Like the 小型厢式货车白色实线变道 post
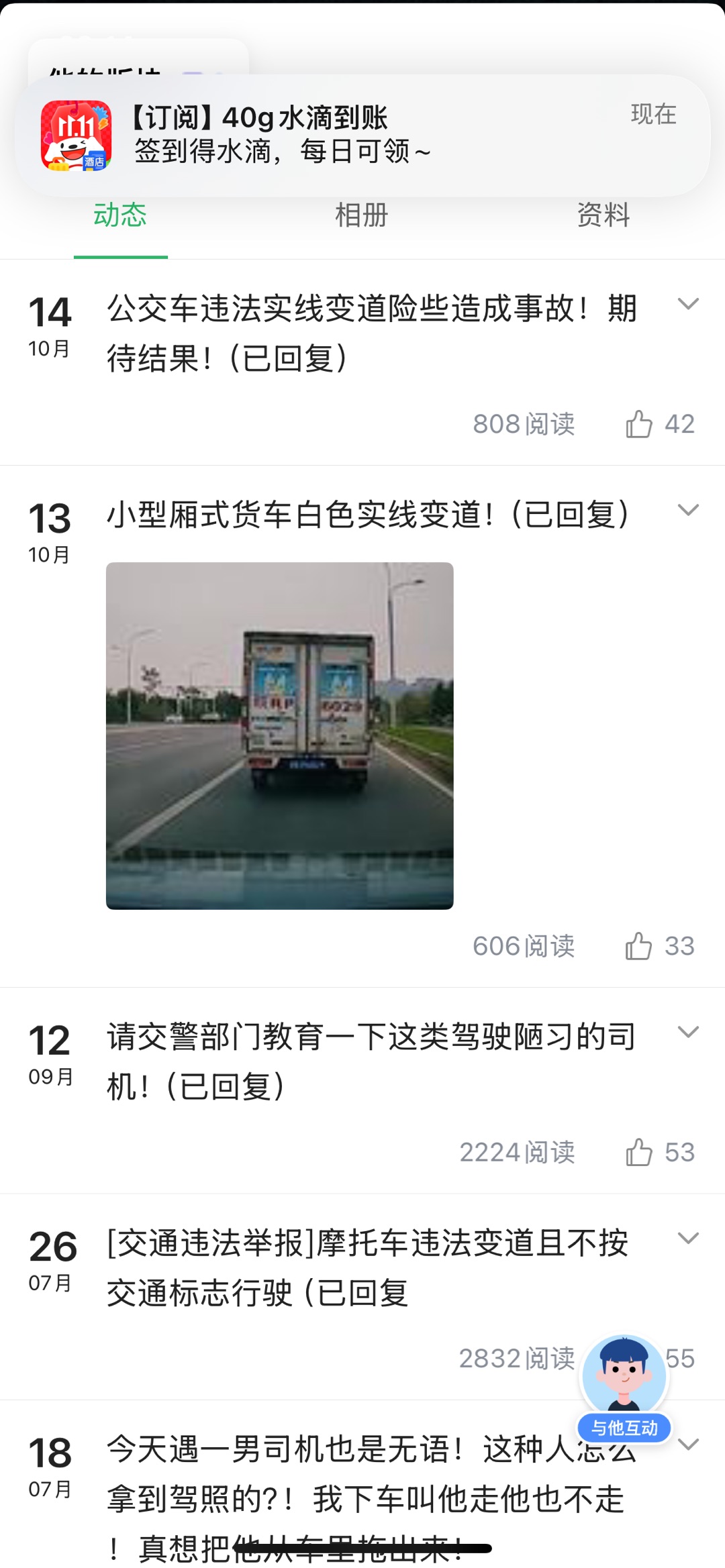 click(639, 946)
